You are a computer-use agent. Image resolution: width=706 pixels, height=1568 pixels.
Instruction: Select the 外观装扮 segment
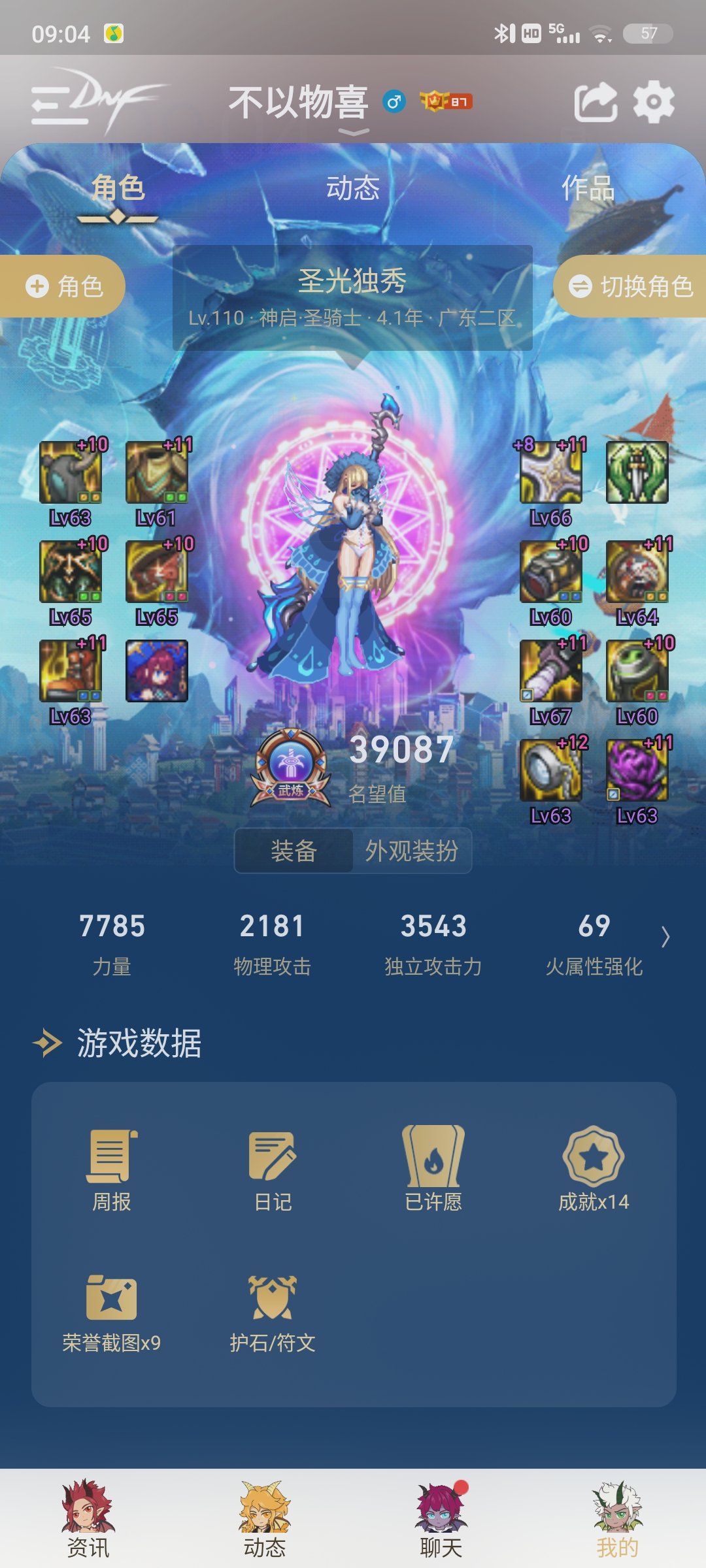click(x=412, y=851)
